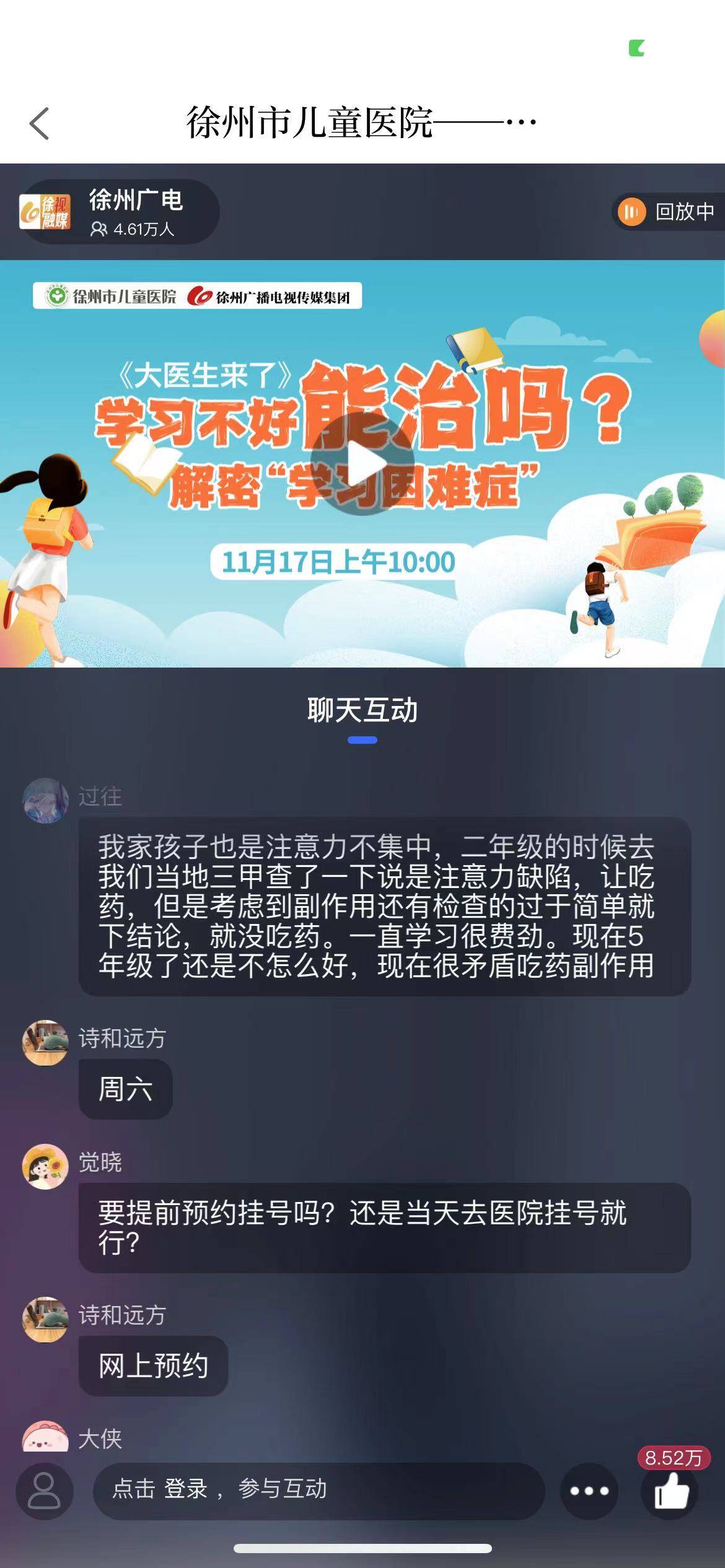This screenshot has width=725, height=1568.
Task: Tap the login prompt to join chat
Action: (x=318, y=1489)
